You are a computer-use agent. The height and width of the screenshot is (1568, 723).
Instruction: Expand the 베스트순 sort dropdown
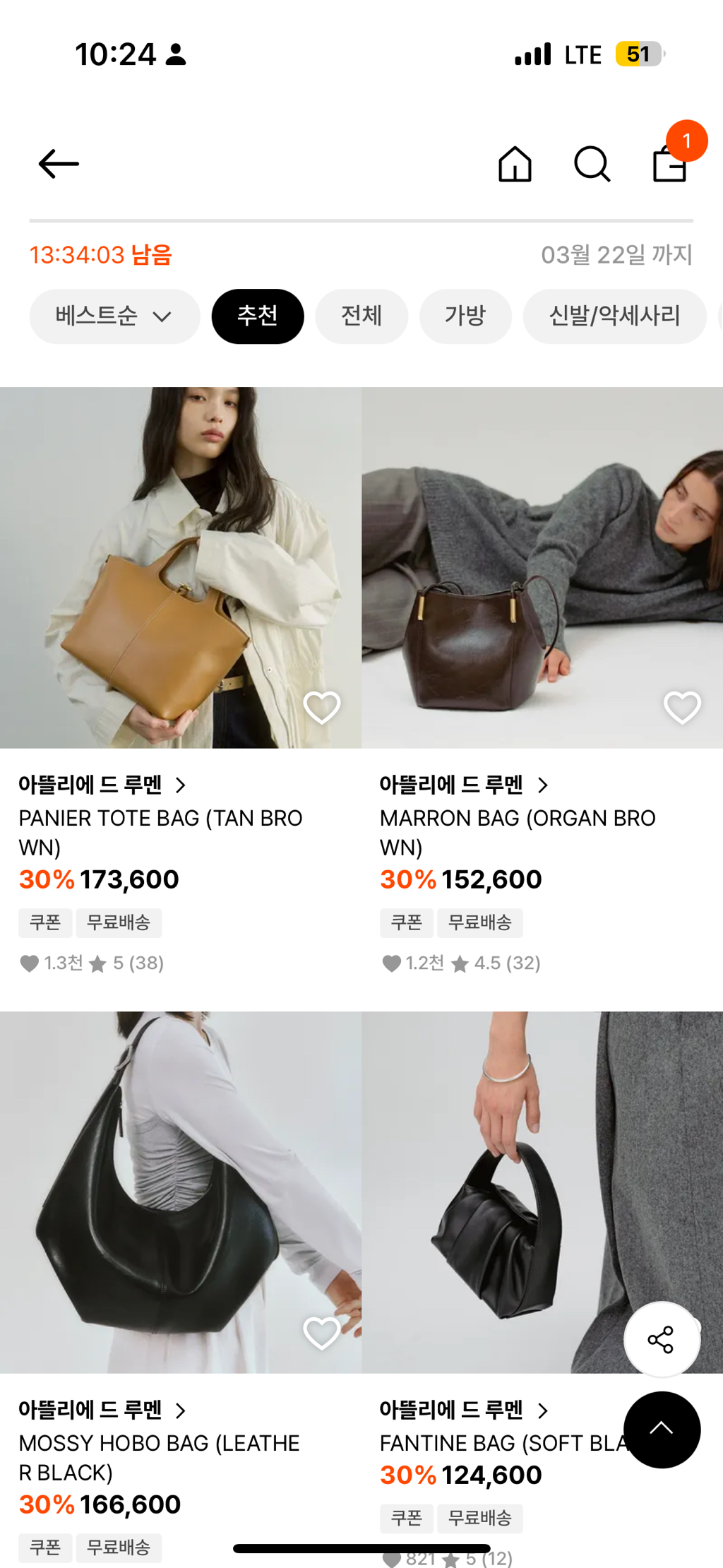click(114, 316)
